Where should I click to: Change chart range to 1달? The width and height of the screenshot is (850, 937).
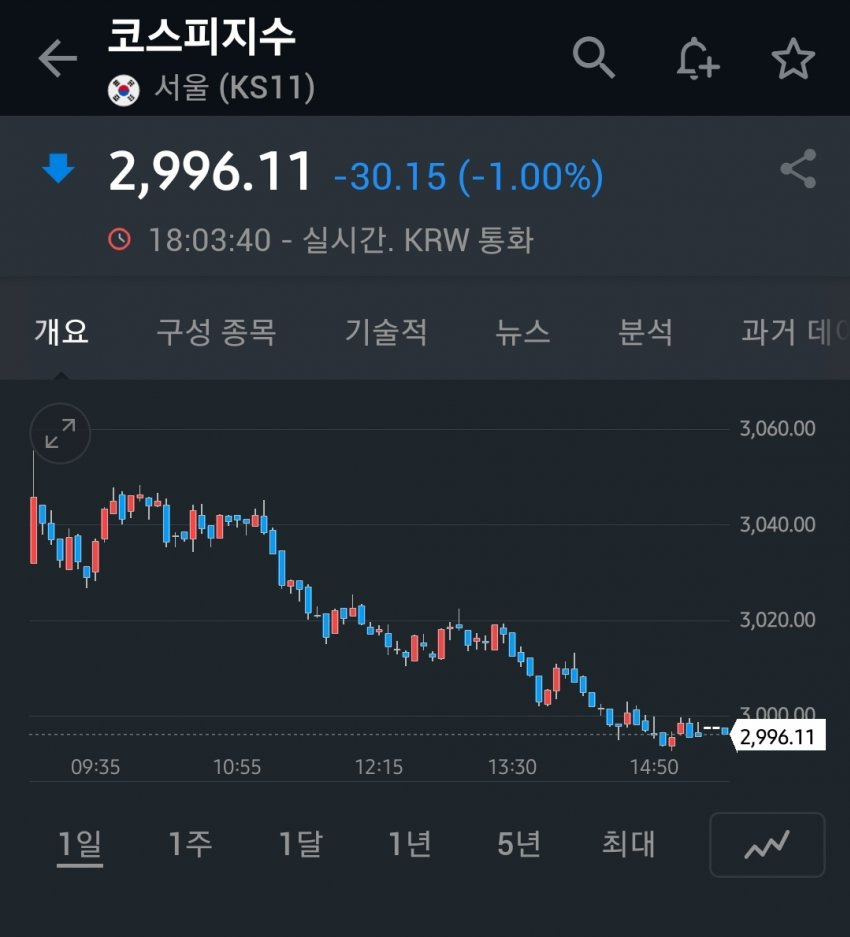300,845
